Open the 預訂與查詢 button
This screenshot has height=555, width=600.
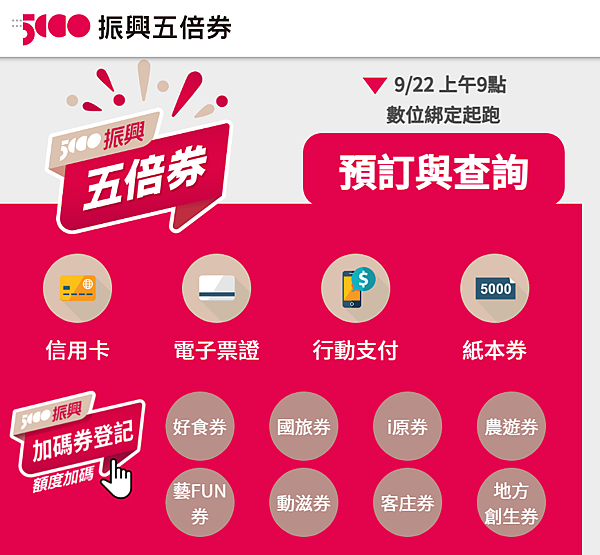pos(433,171)
